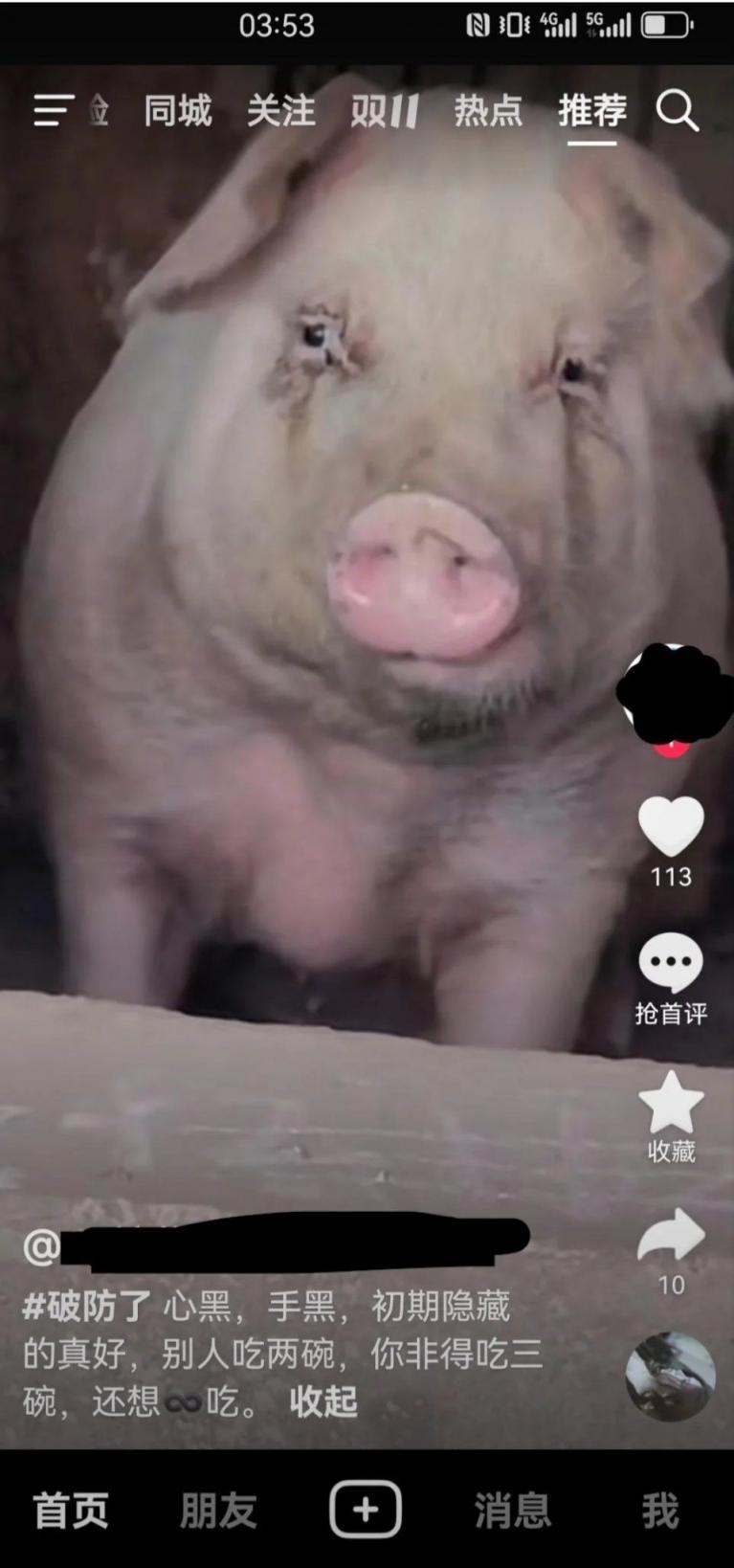Open the video author's avatar
The width and height of the screenshot is (734, 1568).
click(x=672, y=691)
